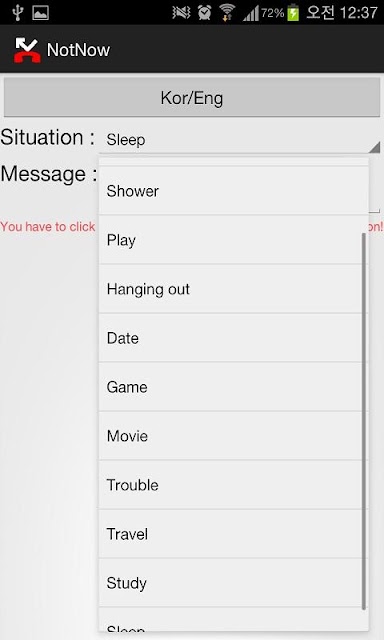The image size is (384, 640).
Task: Select the Study option
Action: pyautogui.click(x=233, y=582)
